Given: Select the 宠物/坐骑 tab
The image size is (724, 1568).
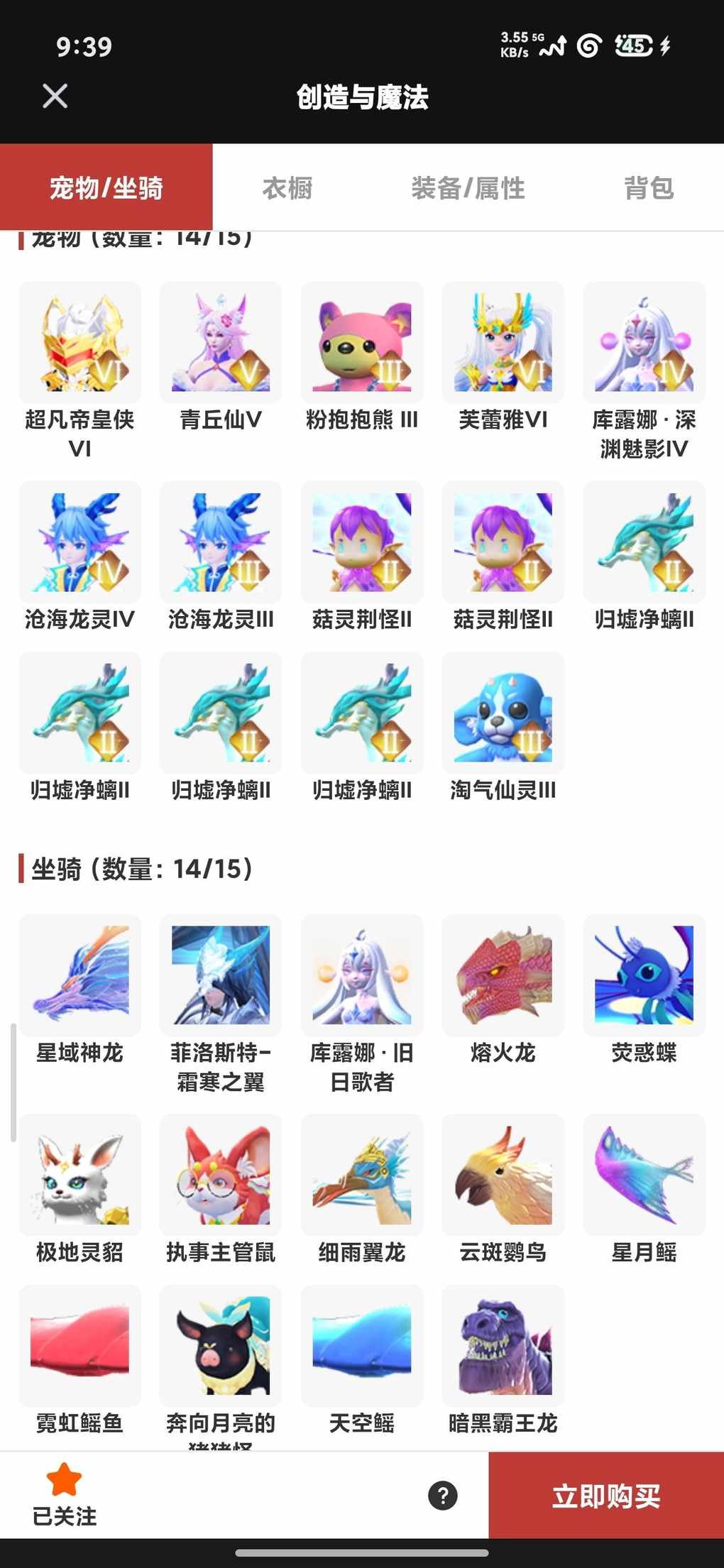Looking at the screenshot, I should (106, 188).
